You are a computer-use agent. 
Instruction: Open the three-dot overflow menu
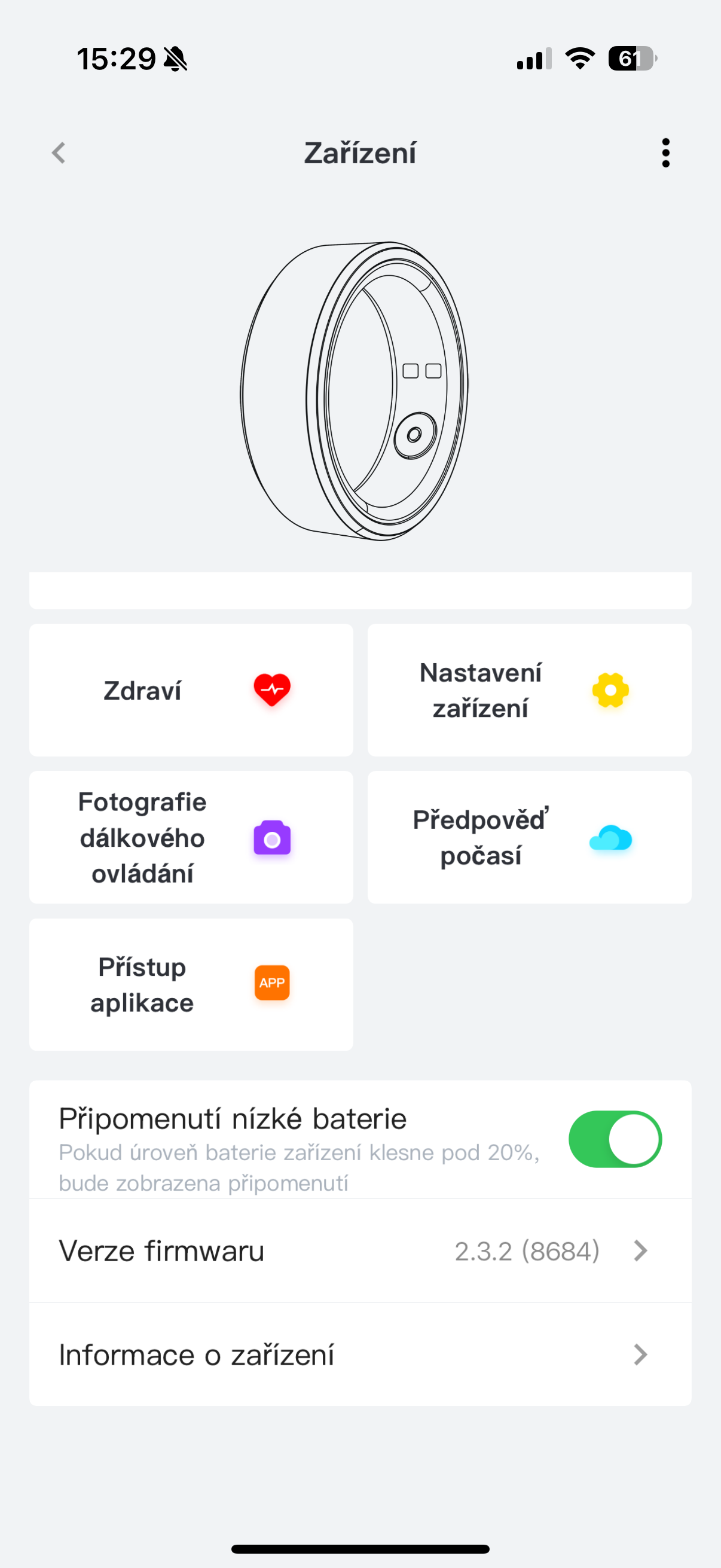(x=665, y=152)
